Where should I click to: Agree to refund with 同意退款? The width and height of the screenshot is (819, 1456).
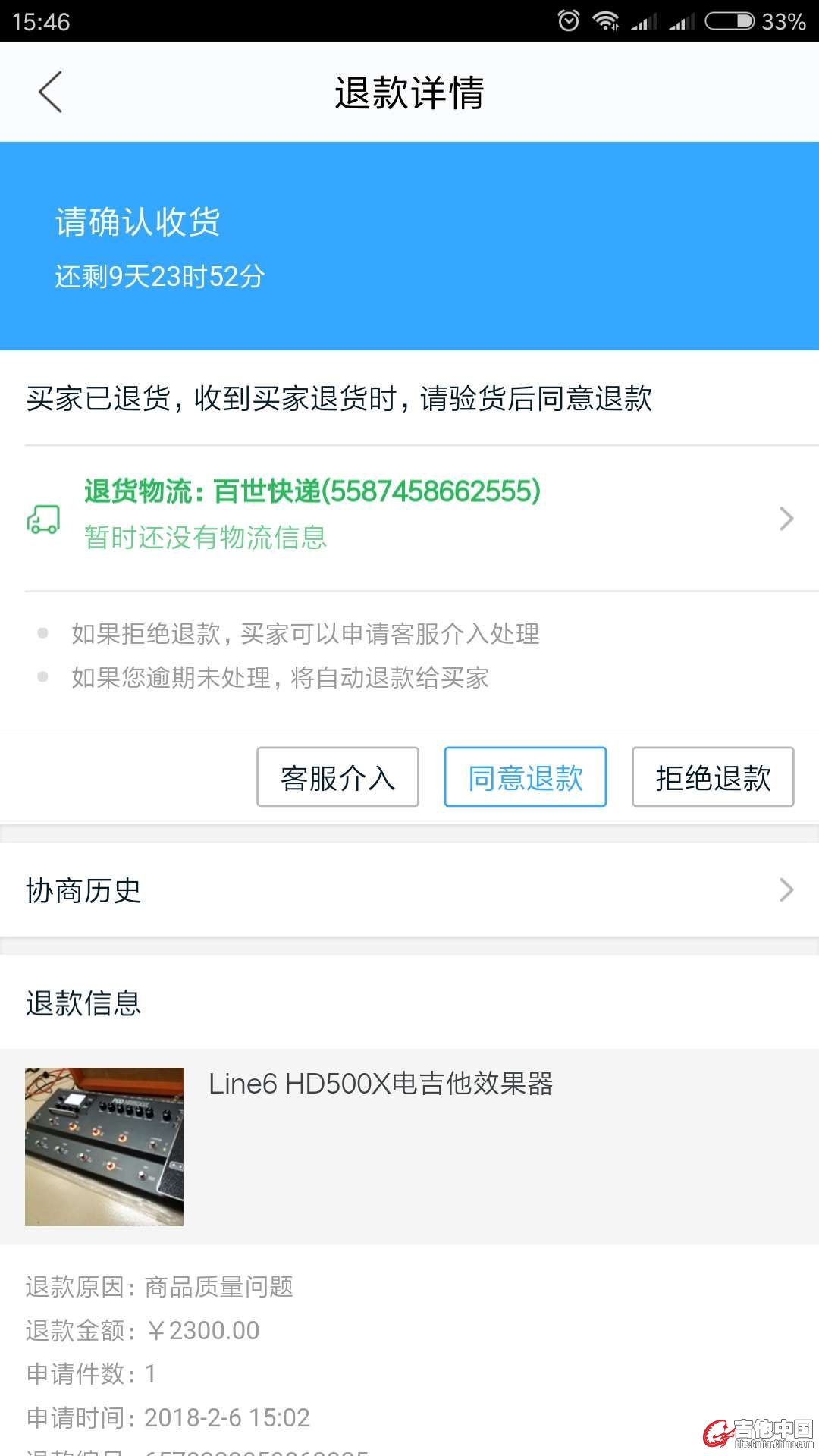pos(525,777)
